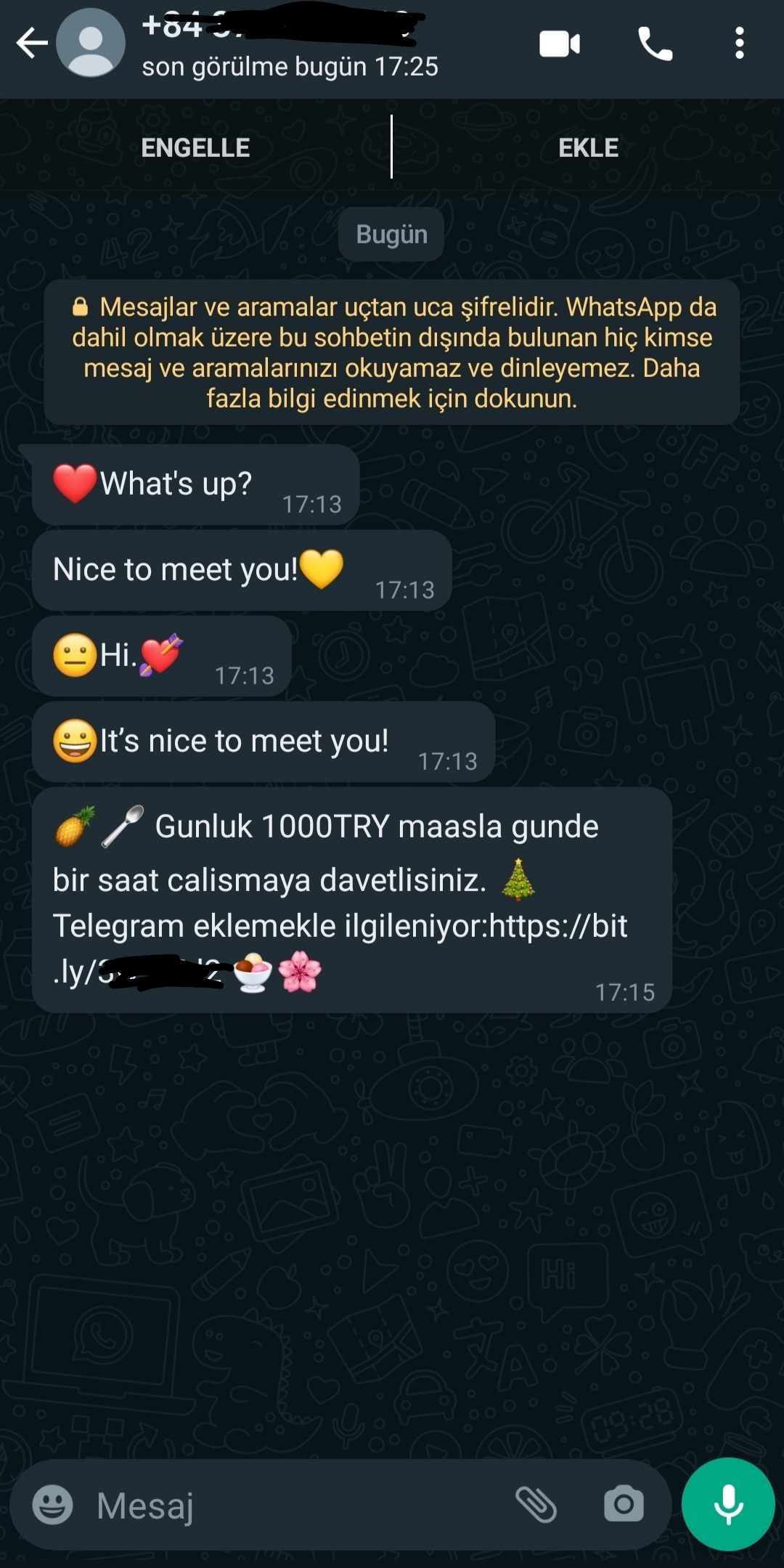The height and width of the screenshot is (1568, 784).
Task: Open contact info from the last seen header
Action: coord(290,67)
